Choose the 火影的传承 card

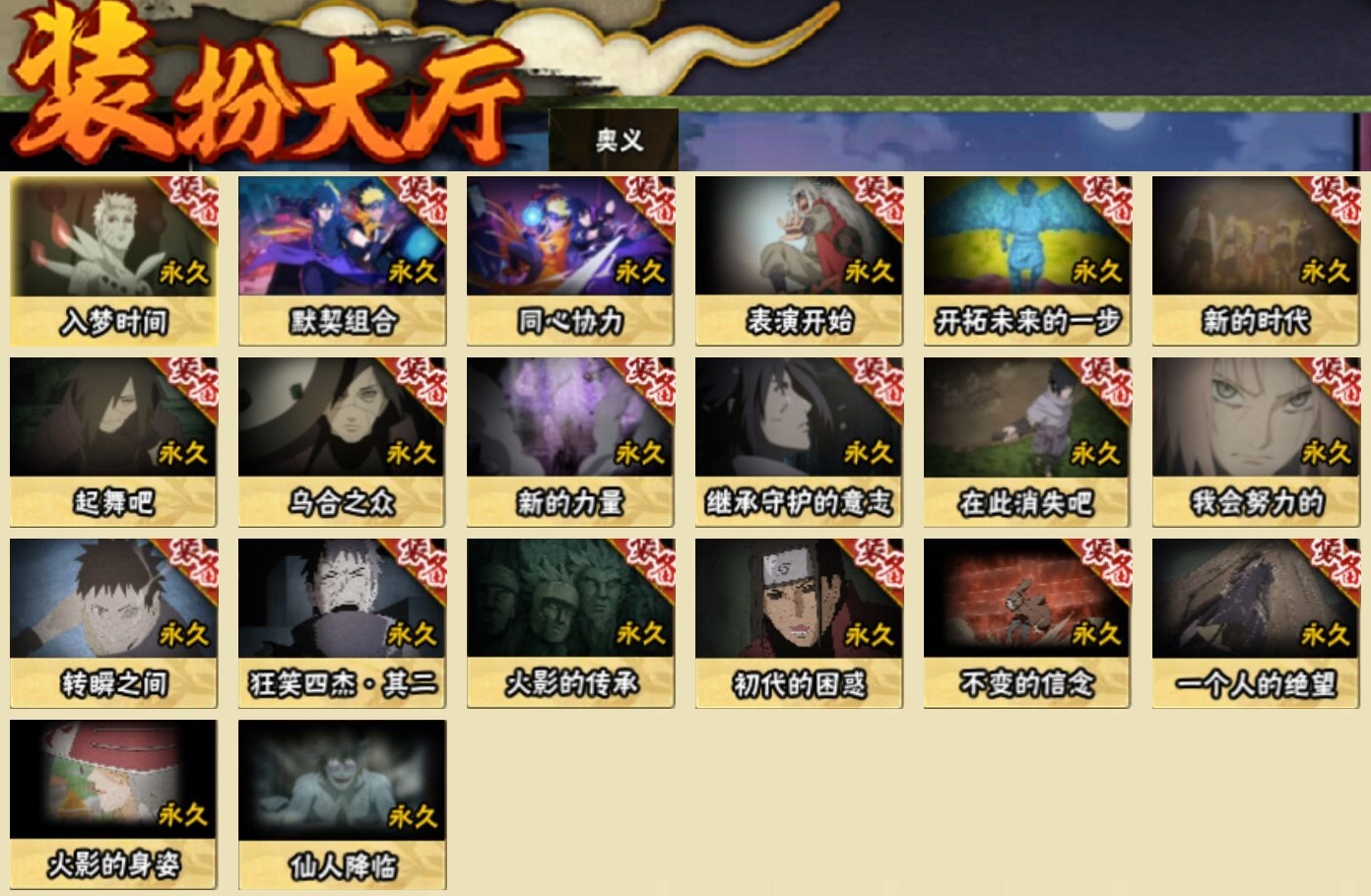570,623
